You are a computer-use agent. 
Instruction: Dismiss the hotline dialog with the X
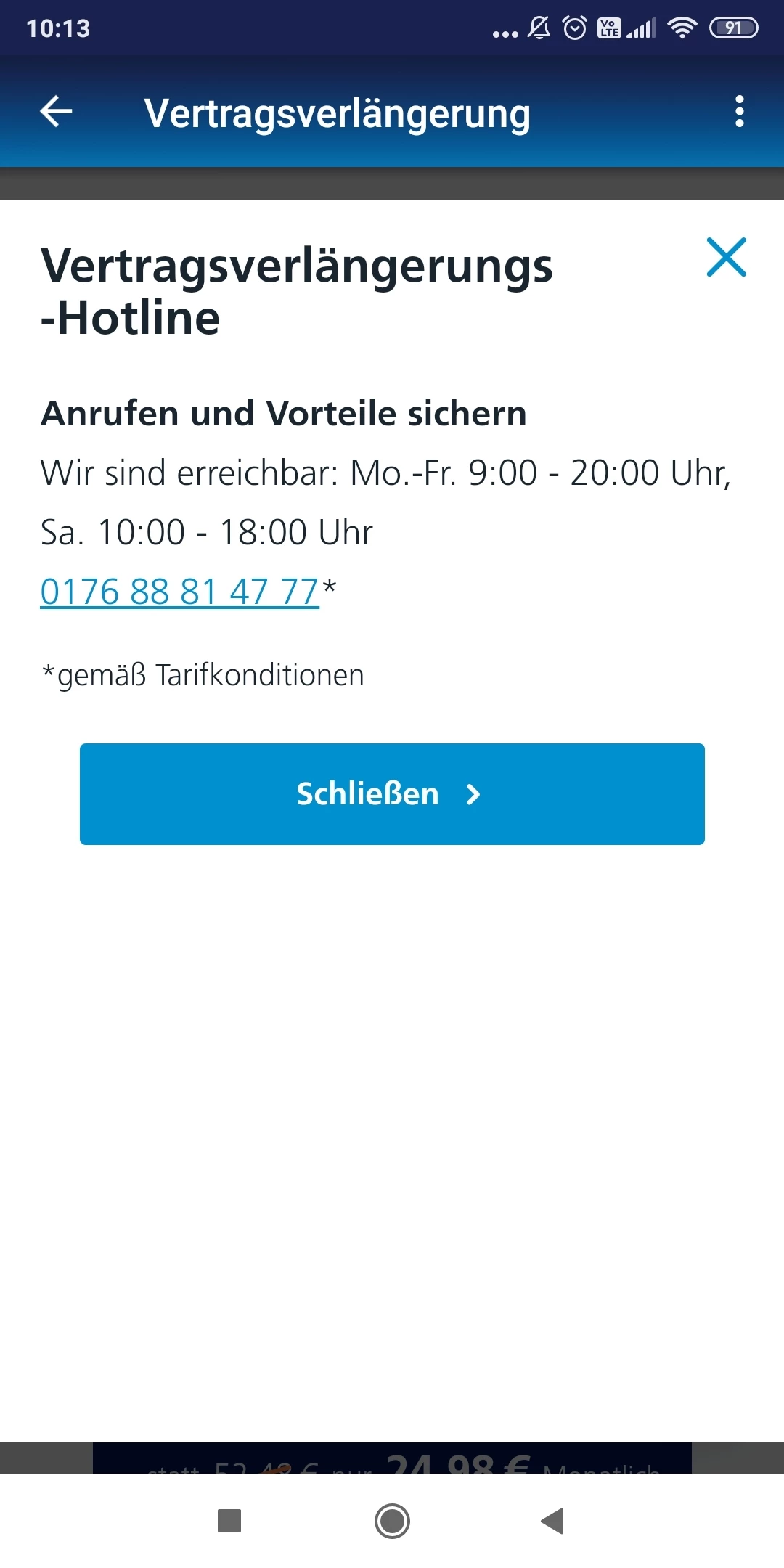click(x=726, y=257)
